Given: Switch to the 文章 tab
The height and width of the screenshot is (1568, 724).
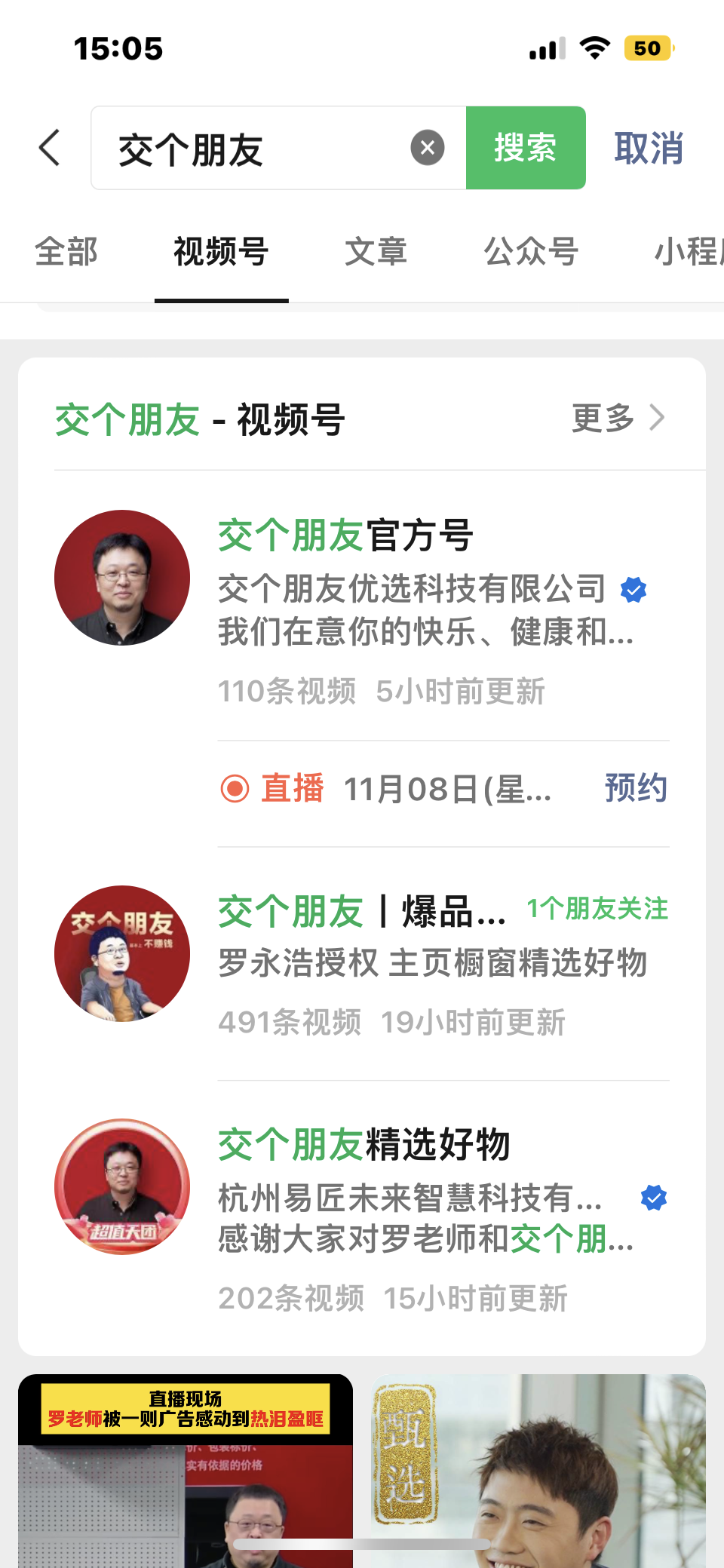Looking at the screenshot, I should [x=376, y=252].
